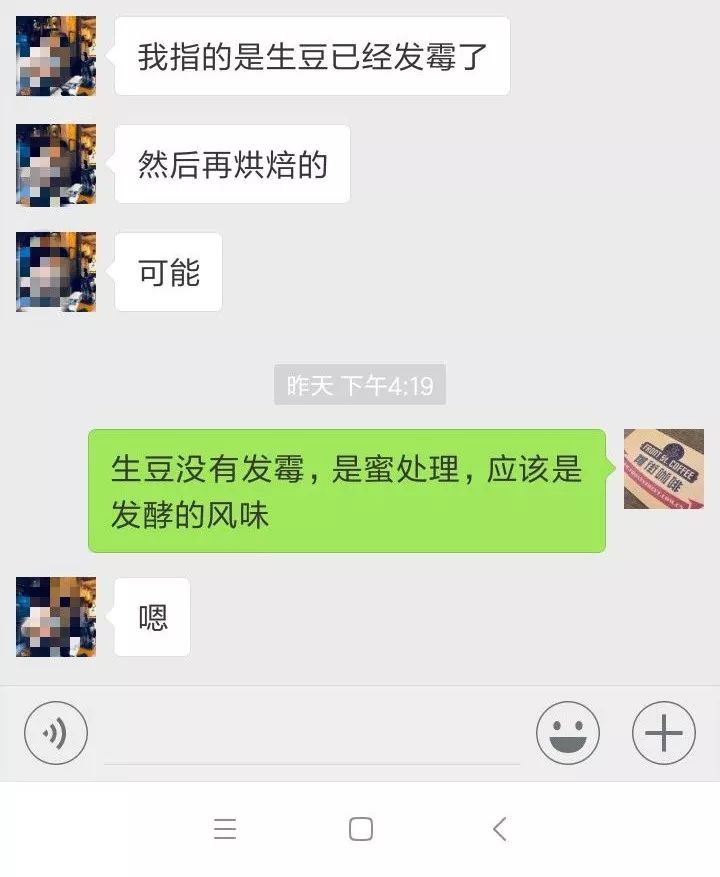Open the system recent apps menu
The height and width of the screenshot is (877, 720).
[225, 828]
